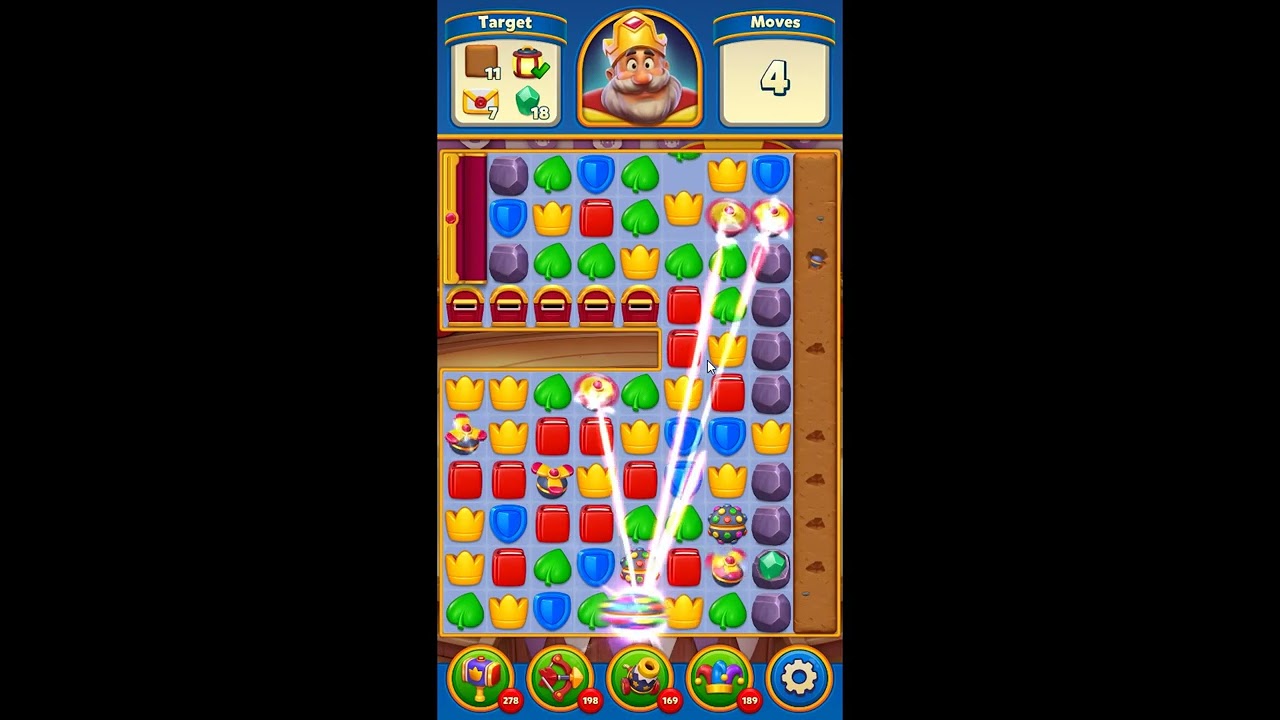Image resolution: width=1280 pixels, height=720 pixels.
Task: Tap the green gem on the board
Action: pos(770,566)
